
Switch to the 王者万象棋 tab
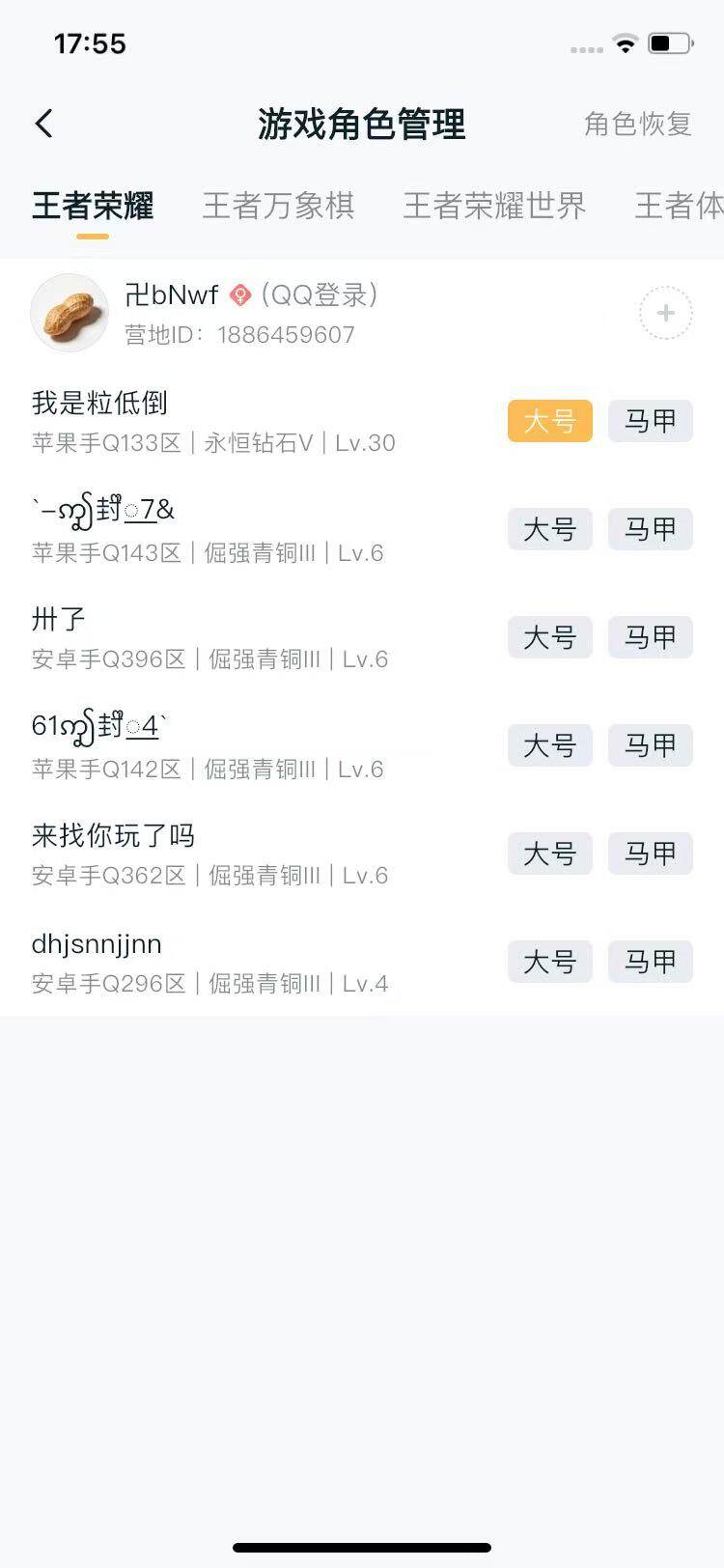click(280, 206)
